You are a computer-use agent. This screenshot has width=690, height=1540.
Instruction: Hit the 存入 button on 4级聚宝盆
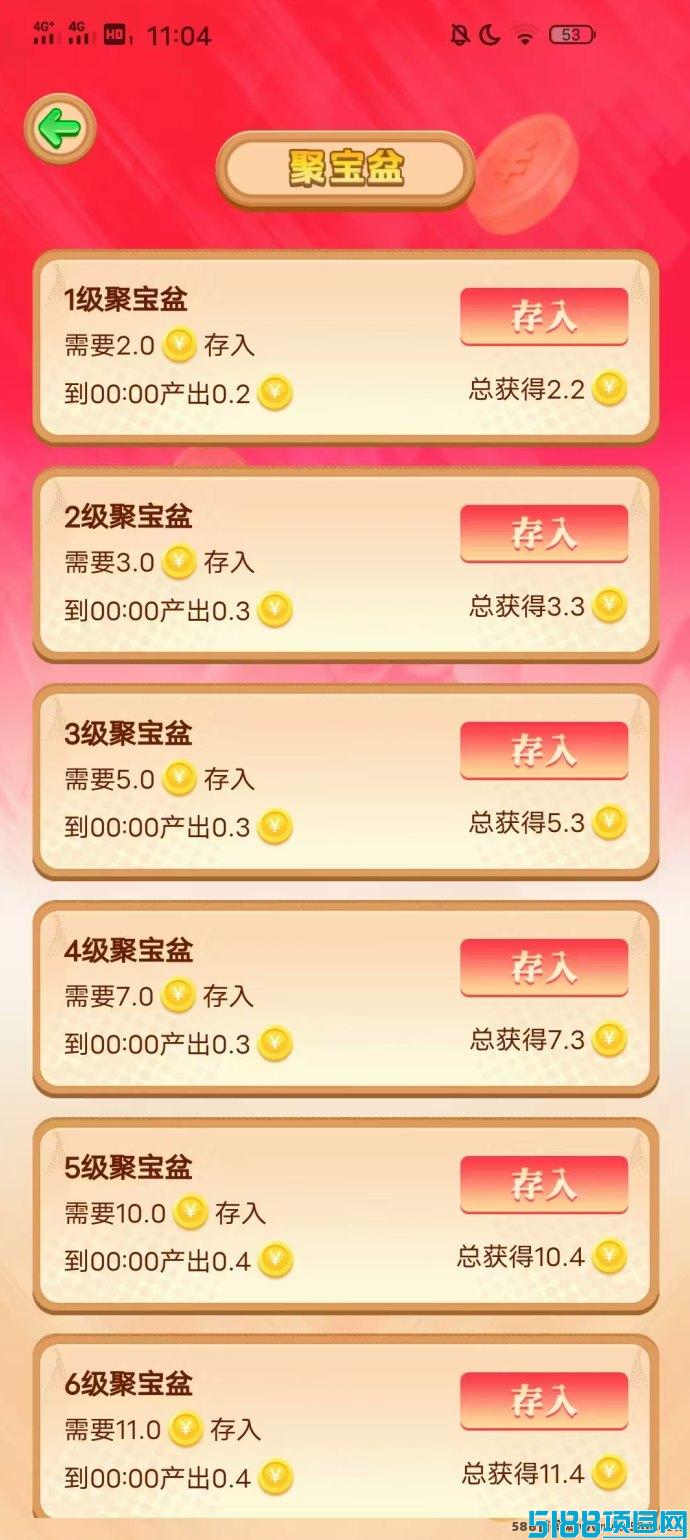click(x=544, y=968)
